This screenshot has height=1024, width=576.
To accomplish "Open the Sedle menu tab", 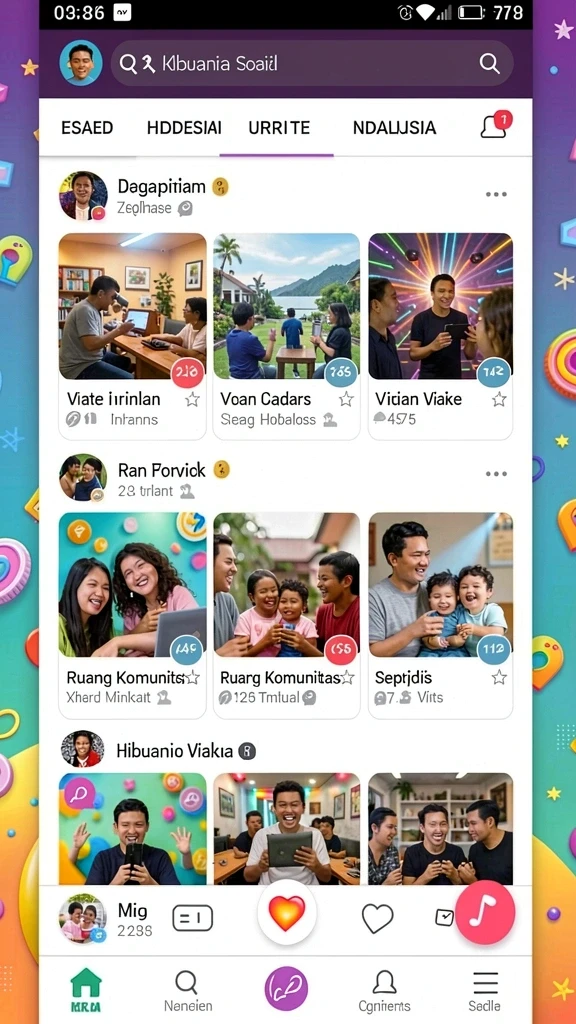I will click(485, 991).
